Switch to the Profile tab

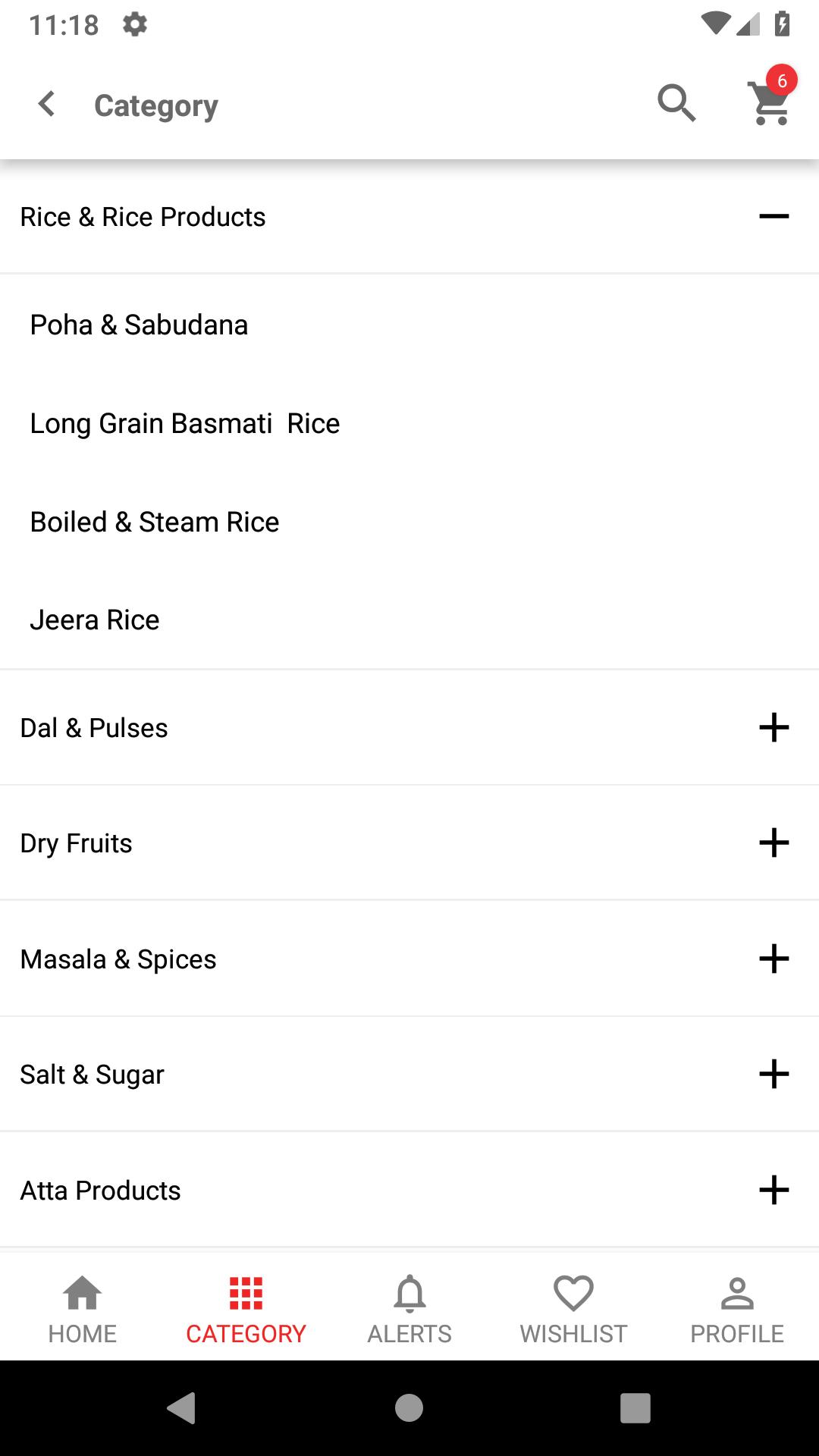coord(737,1307)
